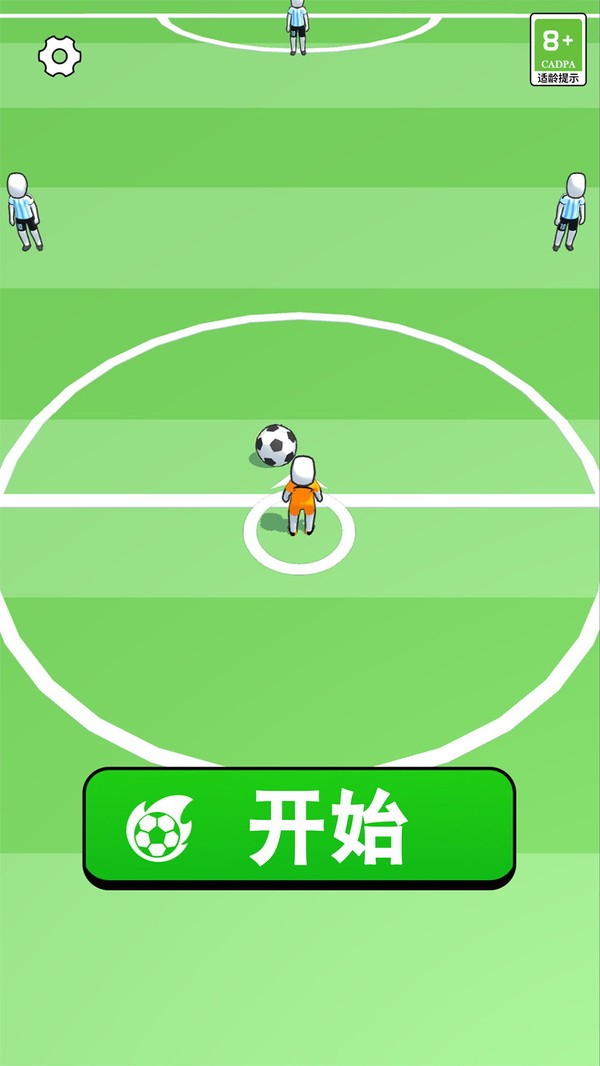Open the 8+ CADPA age rating notice
This screenshot has height=1066, width=600.
pyautogui.click(x=558, y=50)
